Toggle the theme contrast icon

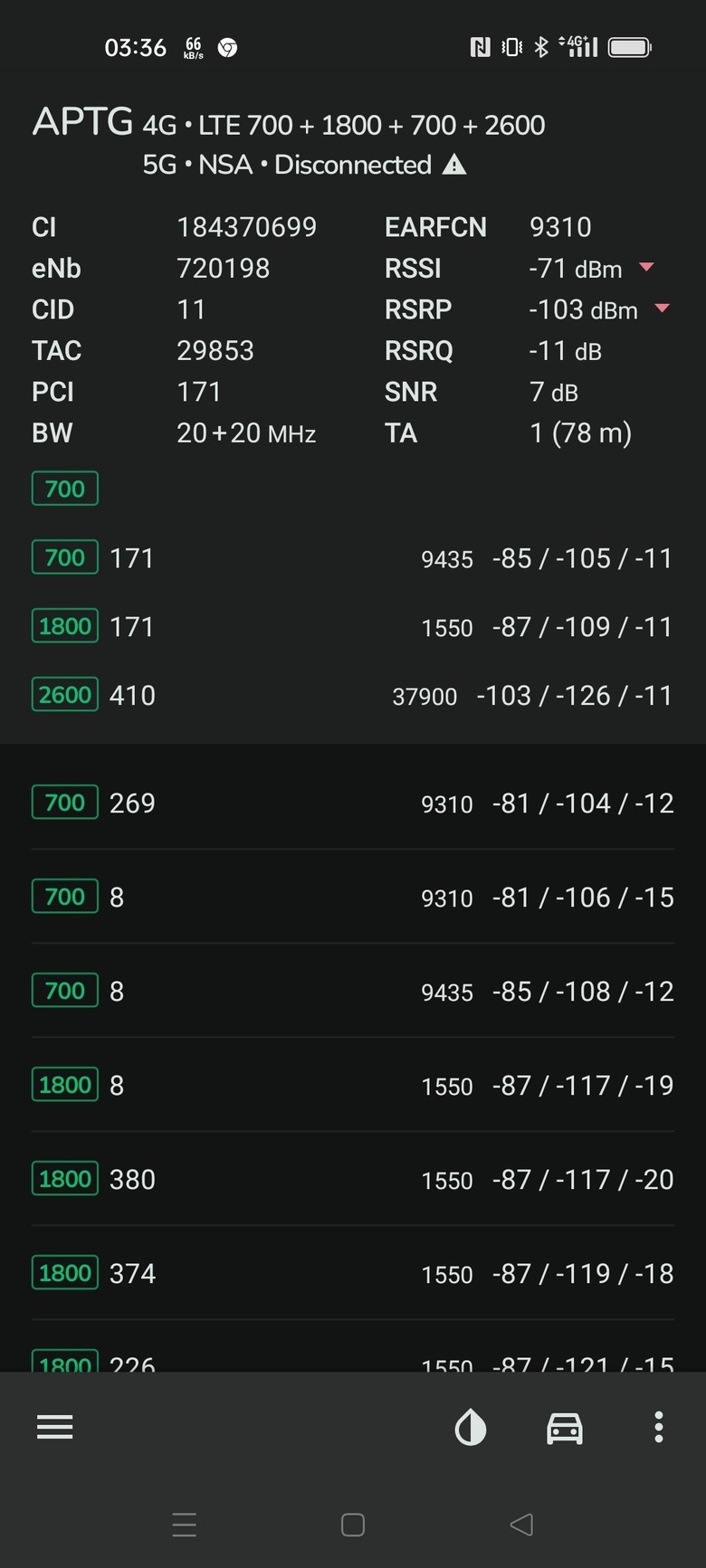point(470,1428)
